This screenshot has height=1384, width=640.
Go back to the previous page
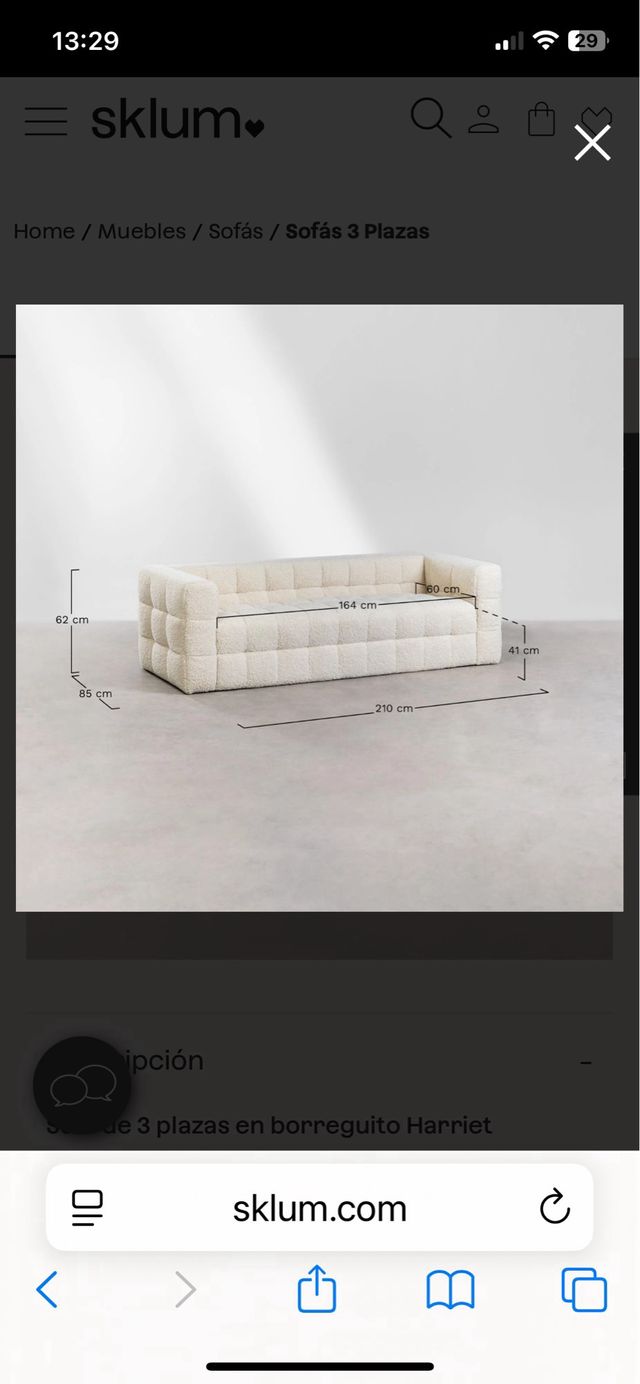47,1290
